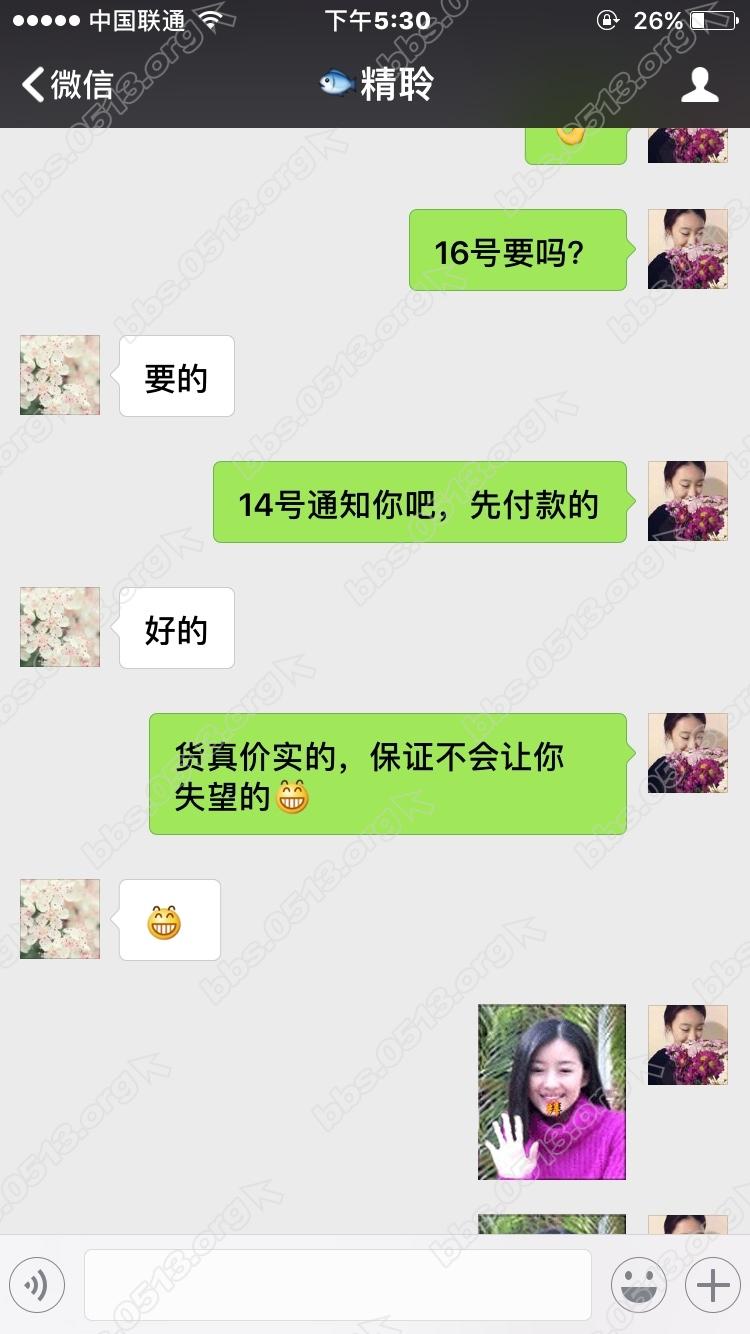Open the sent photo of waving girl
The width and height of the screenshot is (750, 1334).
tap(551, 1092)
